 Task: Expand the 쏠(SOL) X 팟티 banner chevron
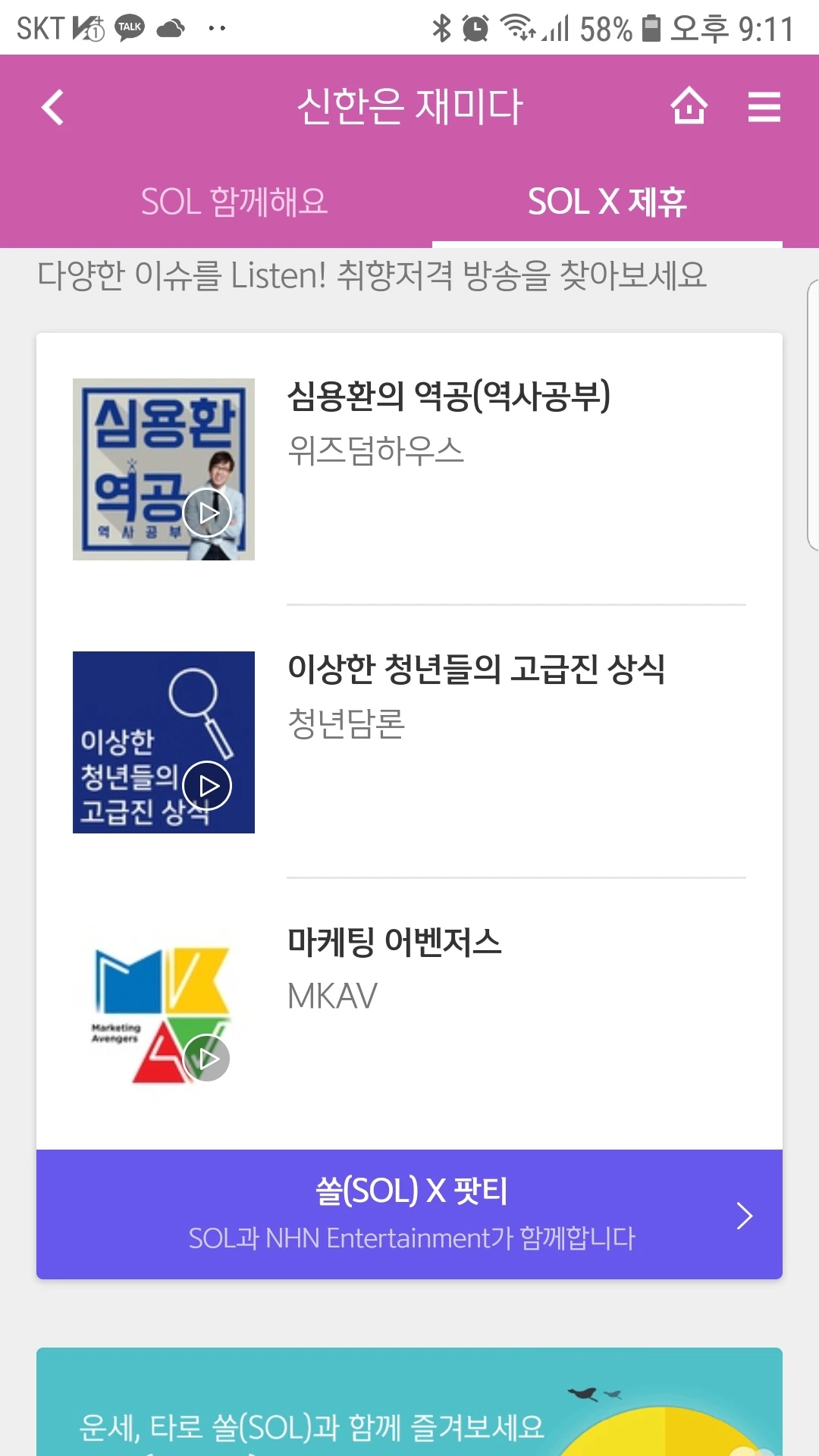(x=743, y=1214)
